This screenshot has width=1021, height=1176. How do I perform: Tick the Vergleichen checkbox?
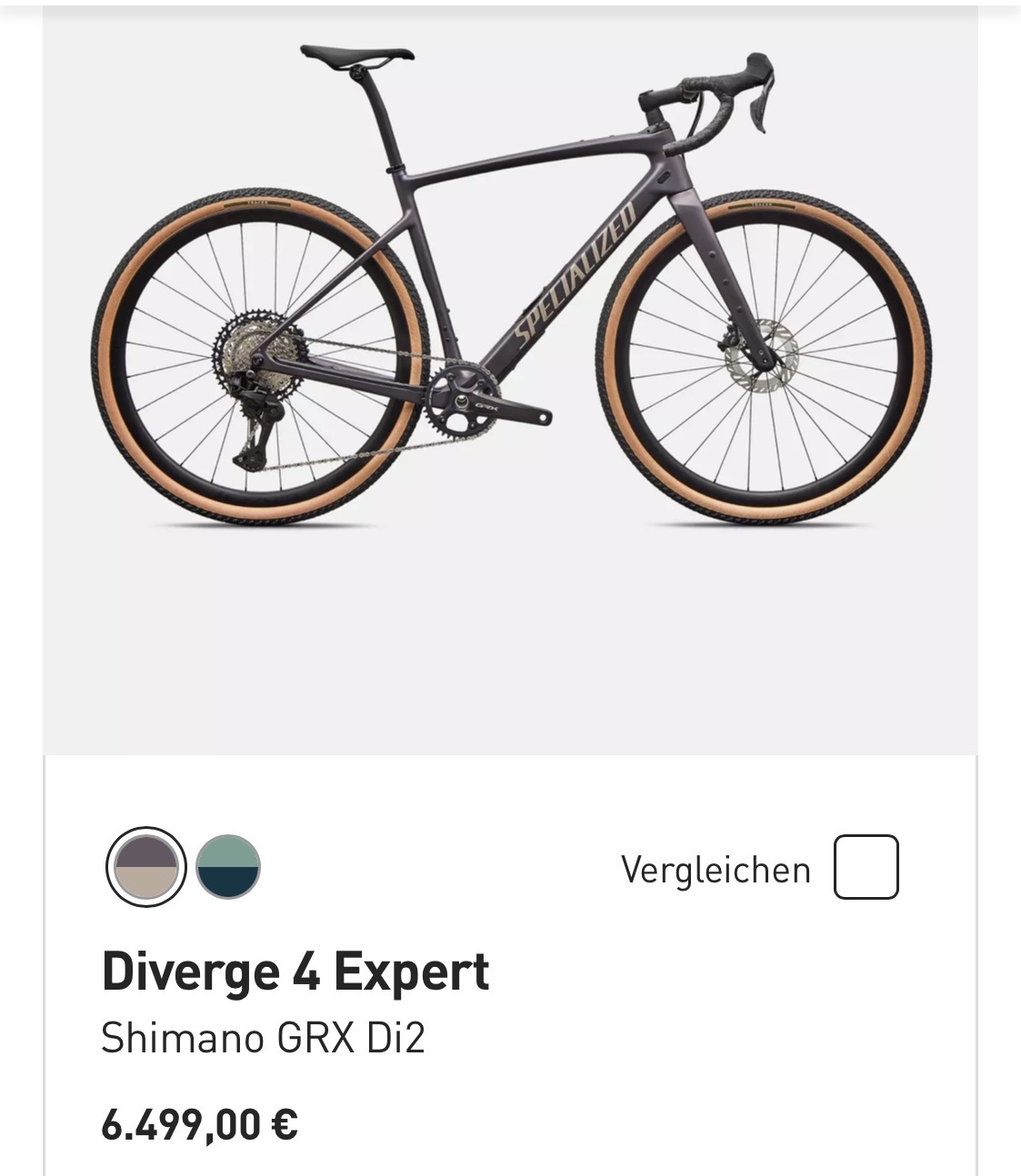866,868
